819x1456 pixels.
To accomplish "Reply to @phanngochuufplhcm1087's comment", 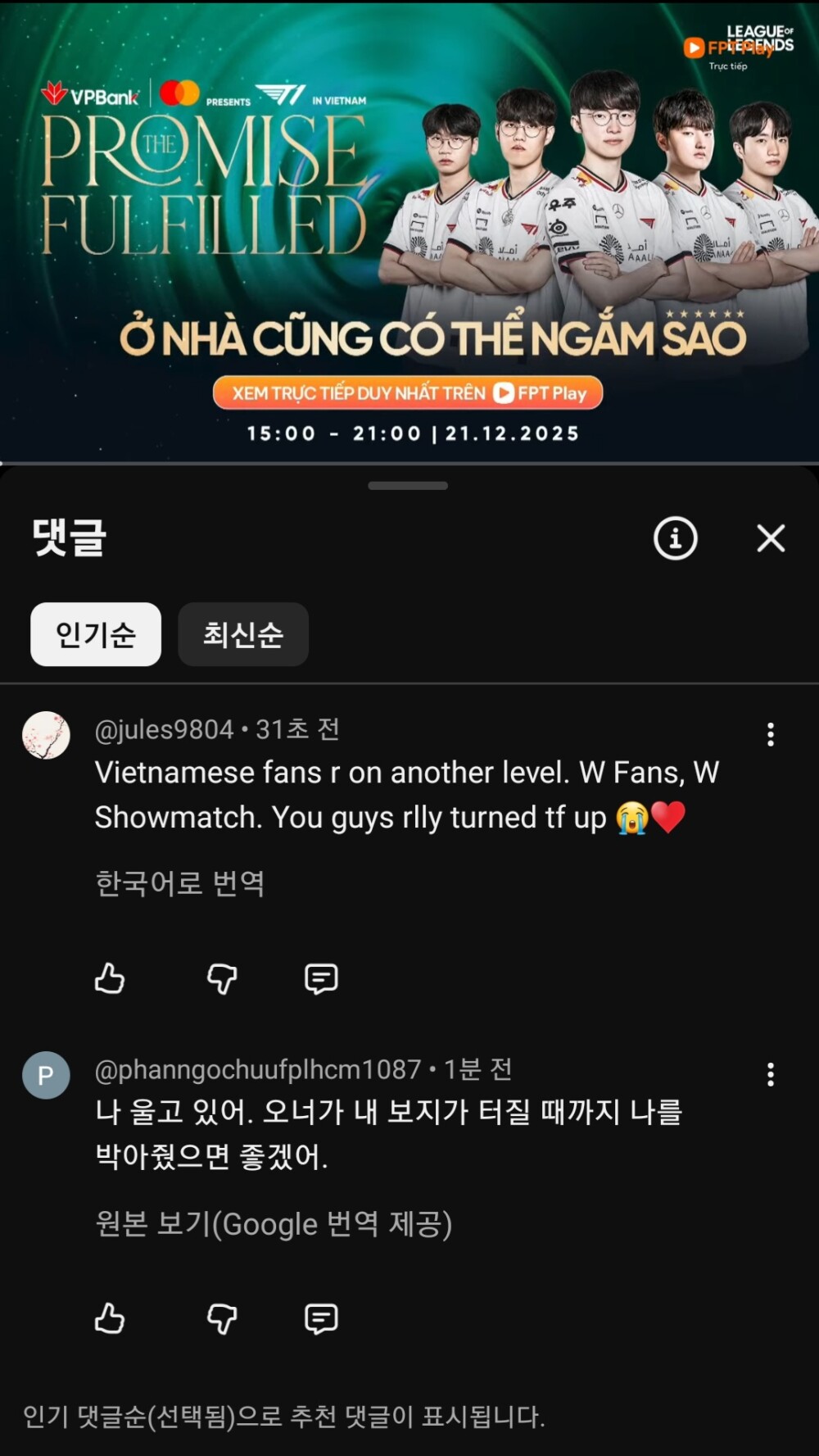I will [321, 1318].
